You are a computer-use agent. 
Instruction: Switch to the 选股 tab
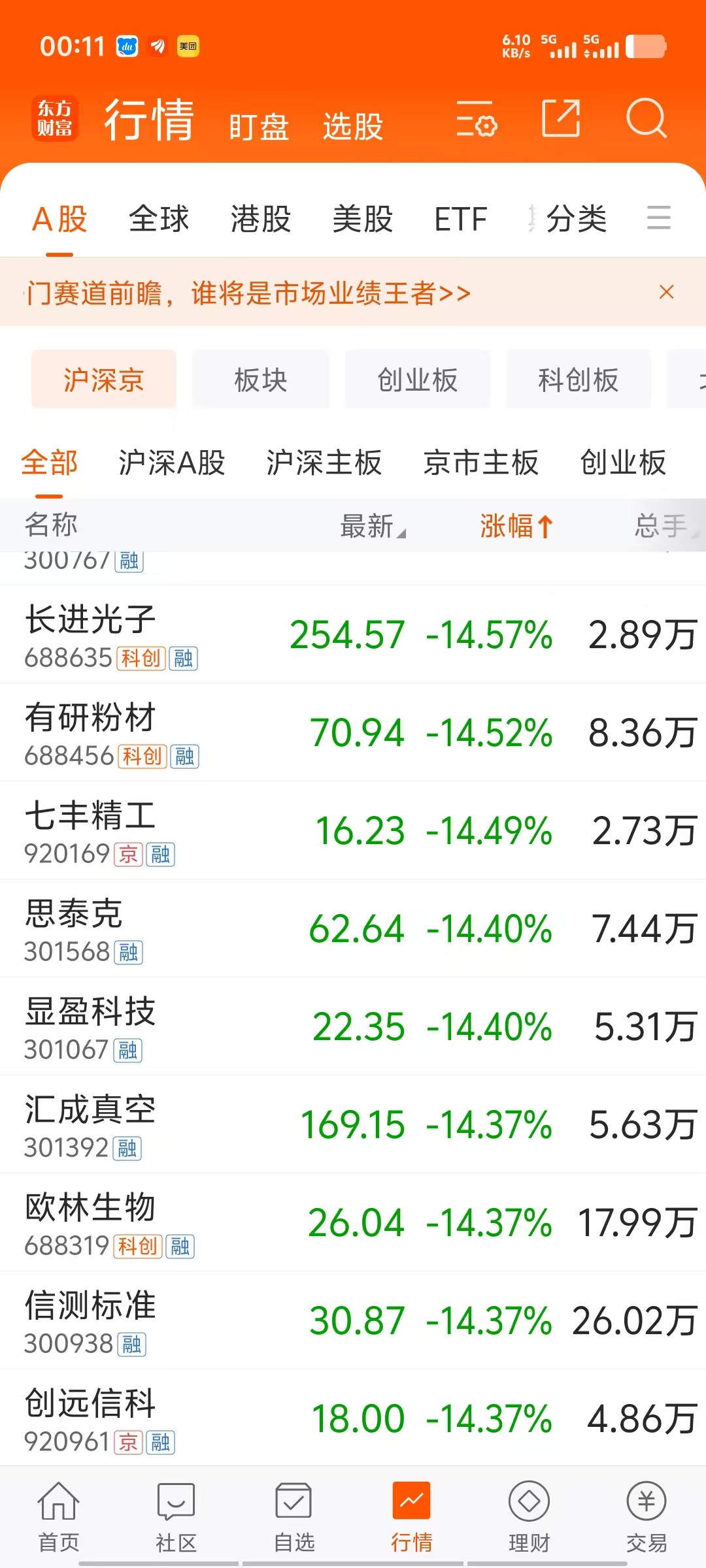tap(352, 126)
